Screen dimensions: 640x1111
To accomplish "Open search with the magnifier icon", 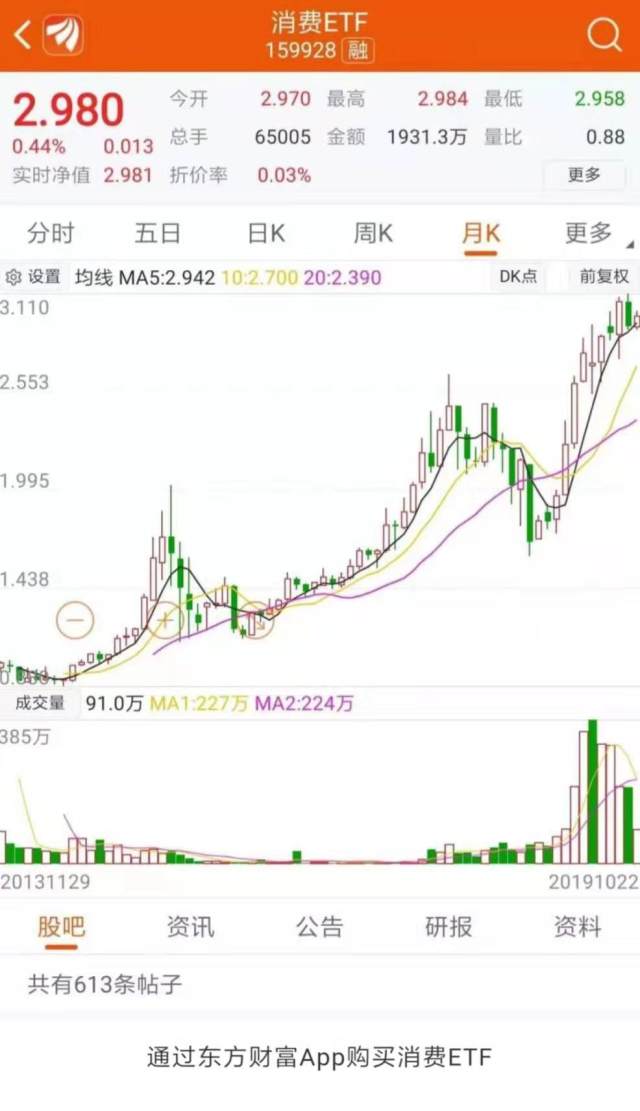I will click(x=604, y=33).
